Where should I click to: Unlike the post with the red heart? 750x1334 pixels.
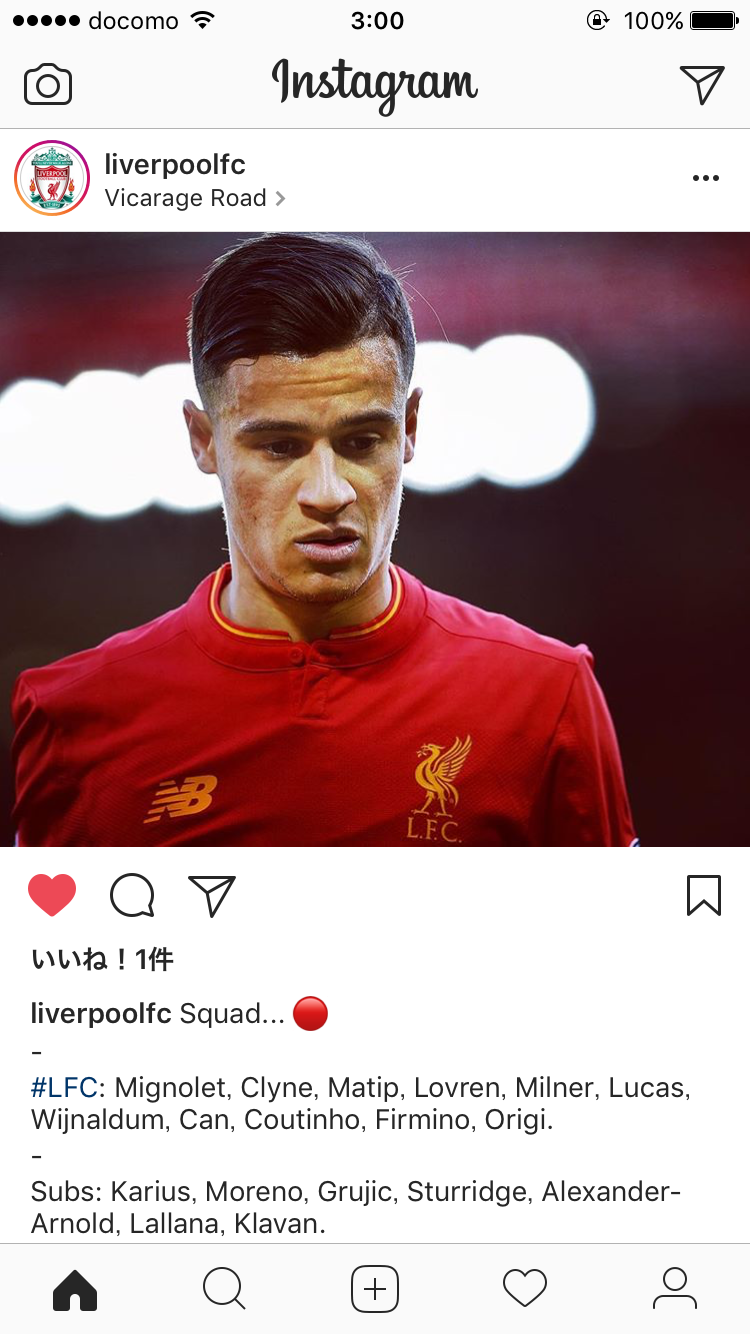click(52, 895)
